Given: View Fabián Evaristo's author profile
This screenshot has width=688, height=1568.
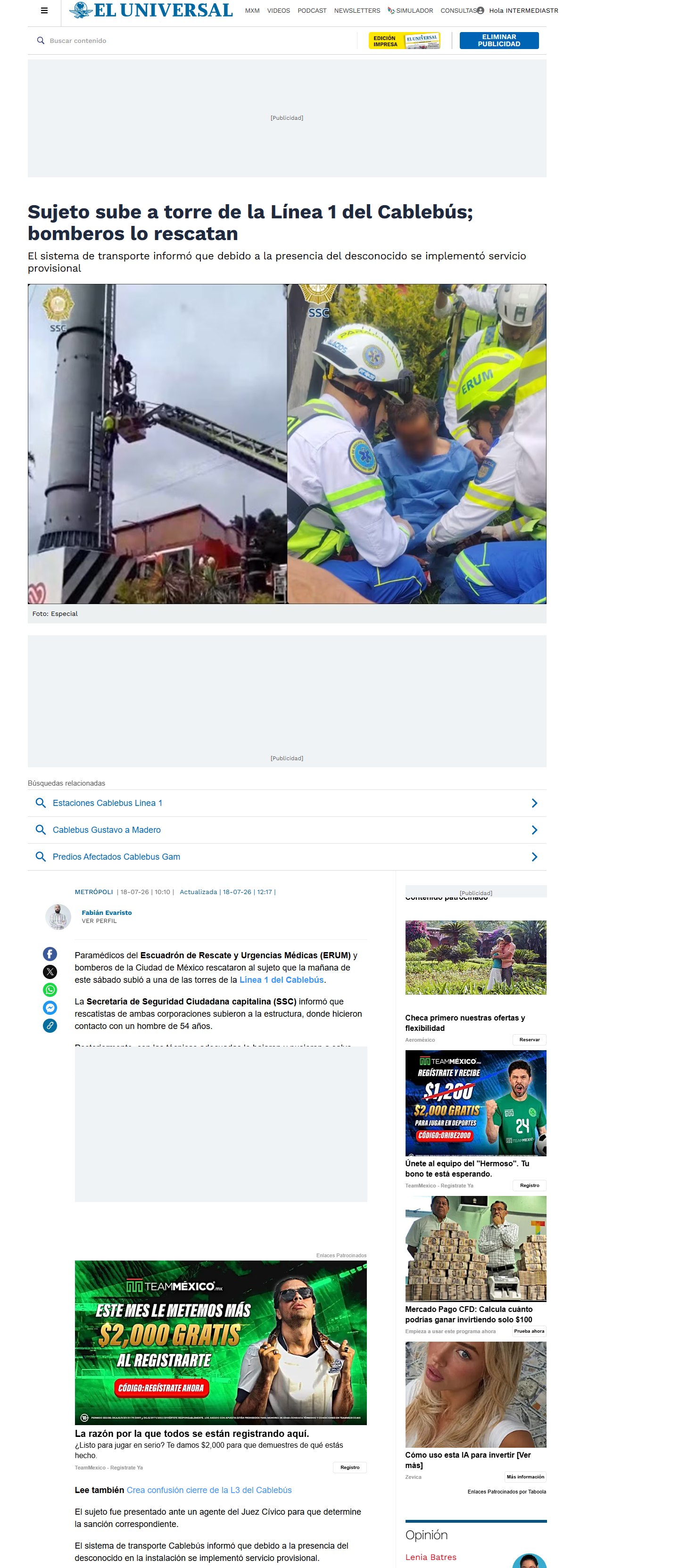Looking at the screenshot, I should [x=99, y=921].
